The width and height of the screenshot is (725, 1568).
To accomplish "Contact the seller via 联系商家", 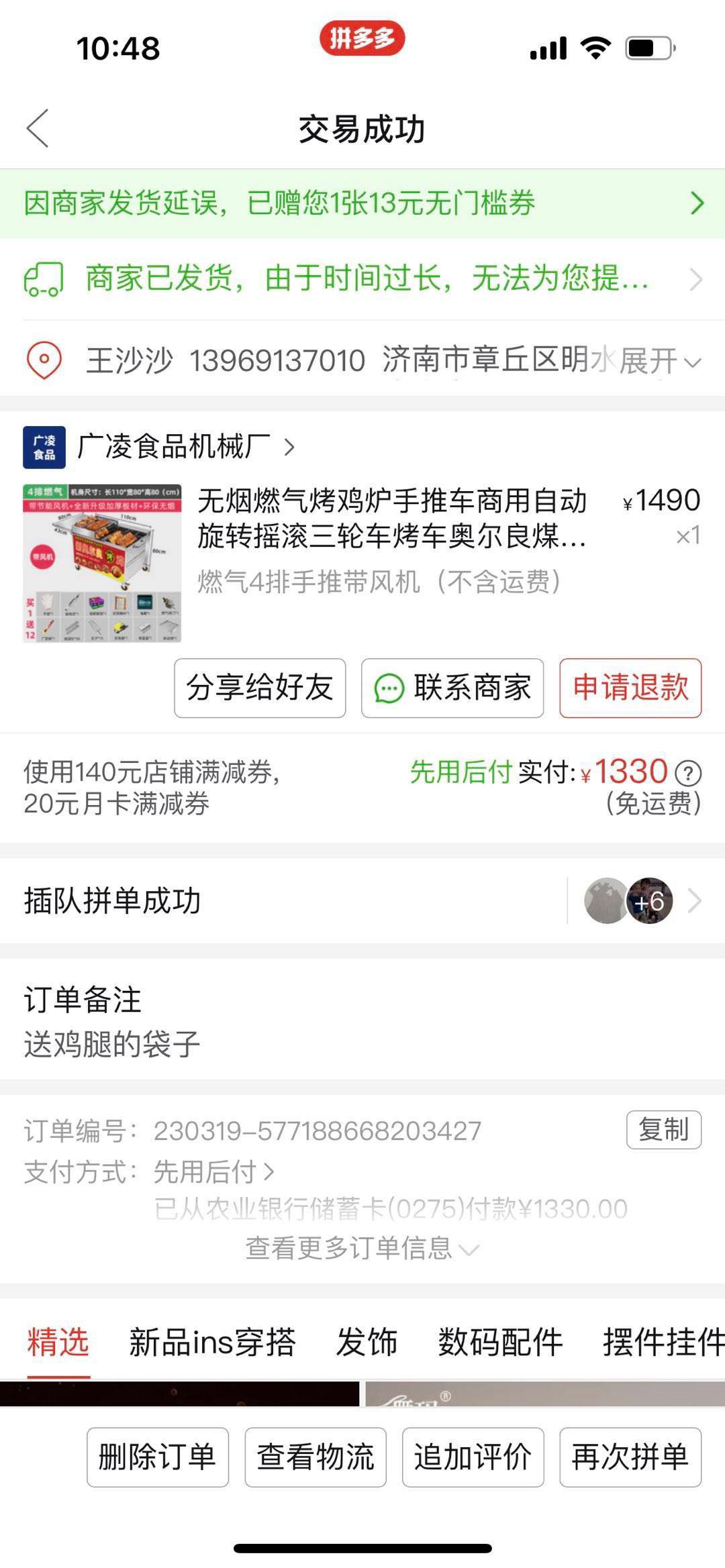I will [452, 688].
